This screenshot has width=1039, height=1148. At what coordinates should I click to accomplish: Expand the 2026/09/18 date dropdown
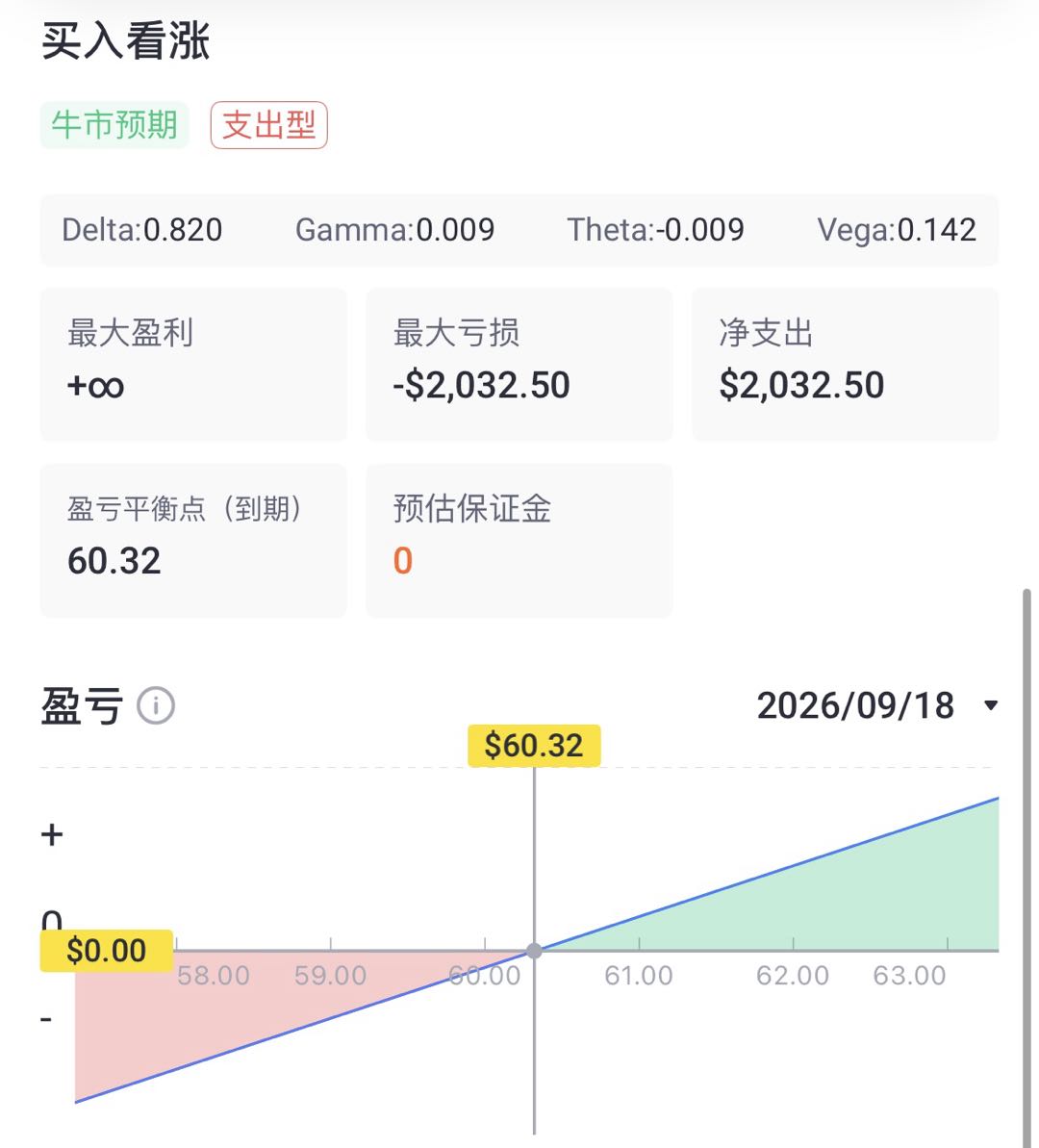(x=876, y=706)
